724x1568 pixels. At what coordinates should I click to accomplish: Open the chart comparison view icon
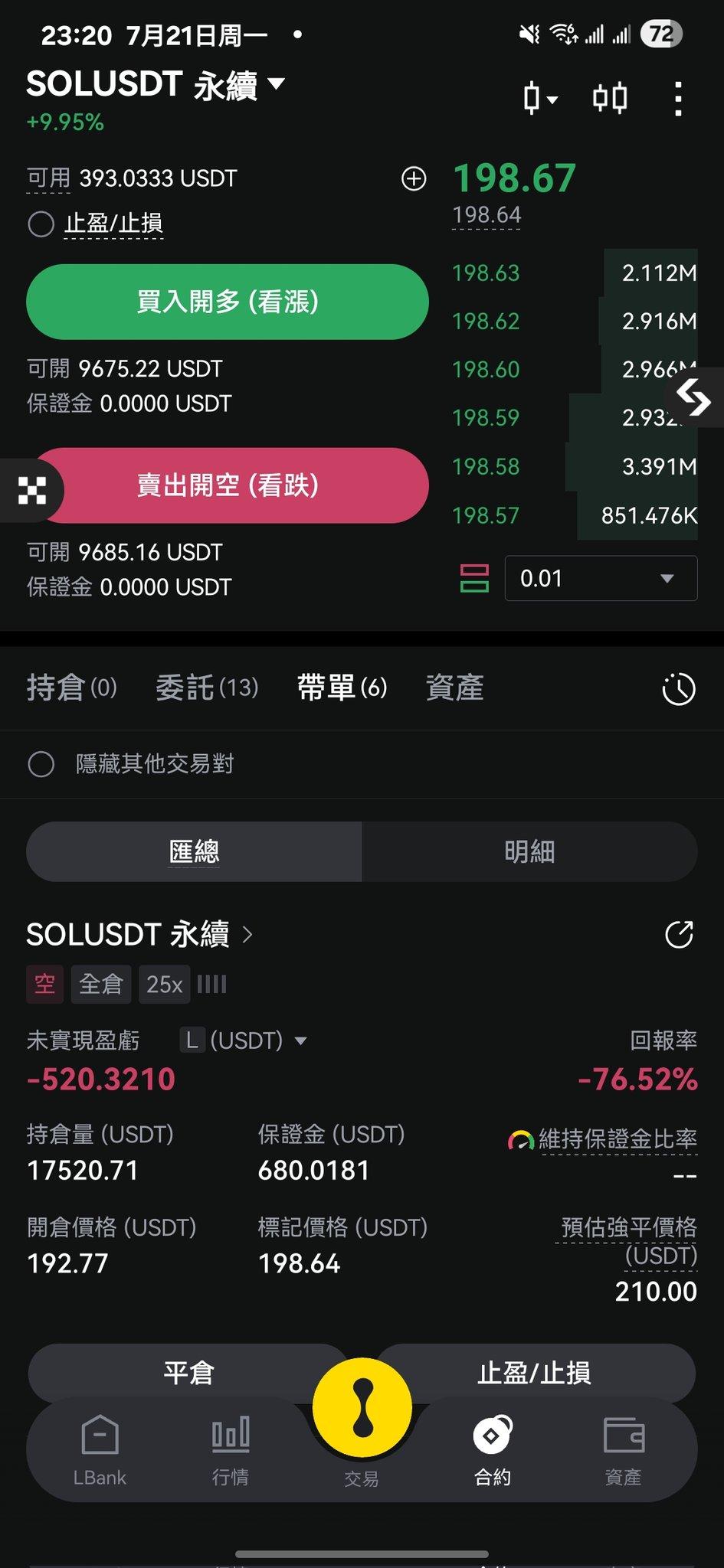pos(610,99)
